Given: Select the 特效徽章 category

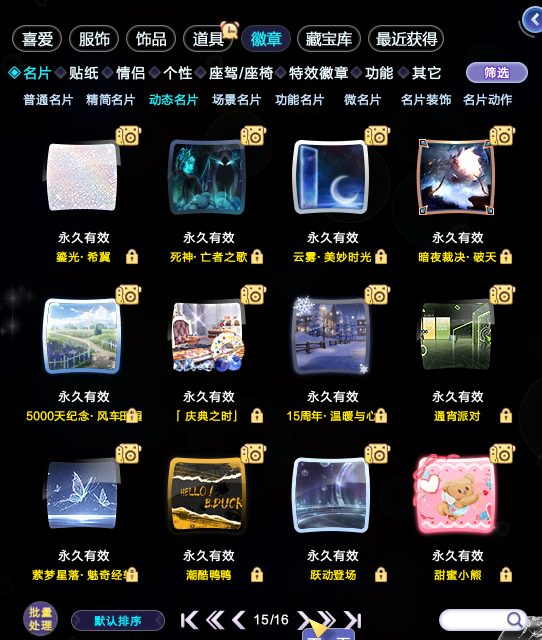Looking at the screenshot, I should 318,73.
